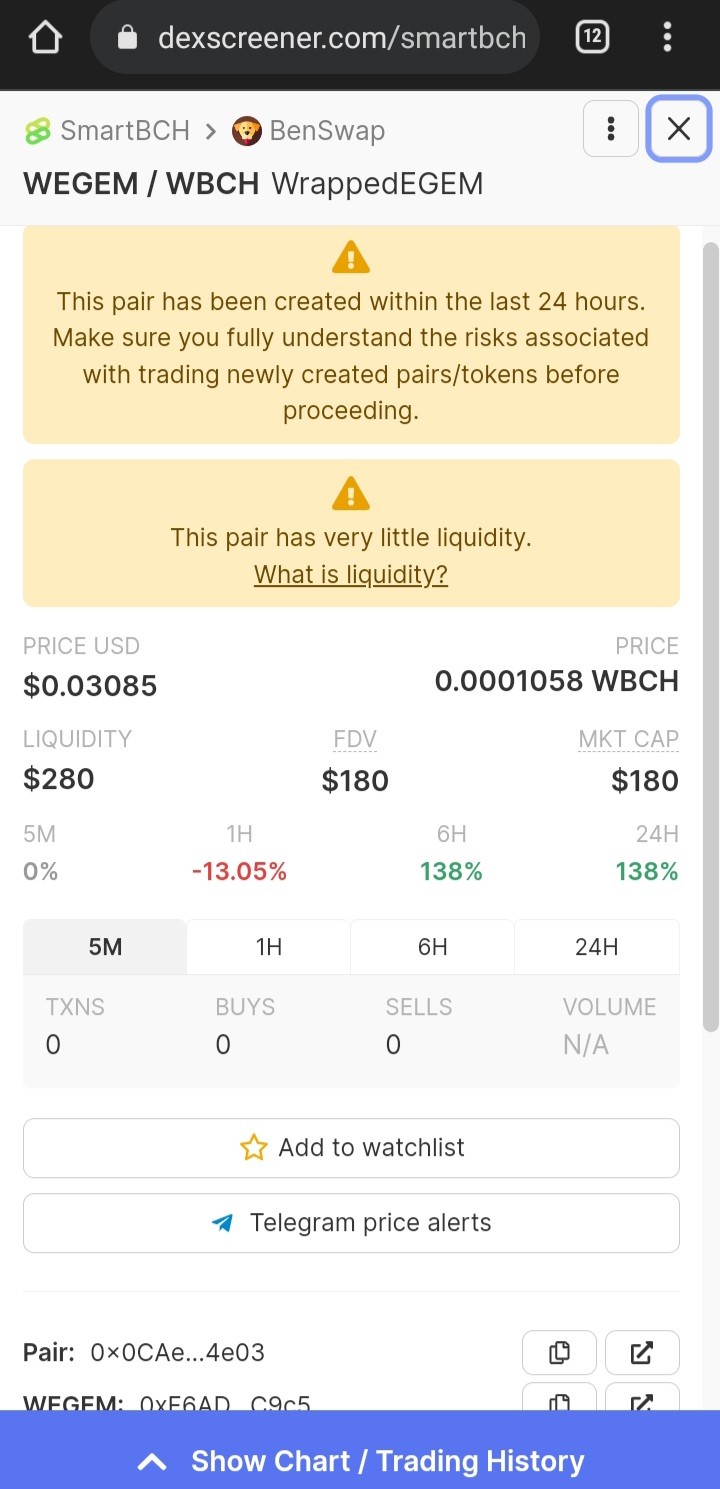720x1489 pixels.
Task: Open the SmartBCH breadcrumb link
Action: (x=107, y=131)
